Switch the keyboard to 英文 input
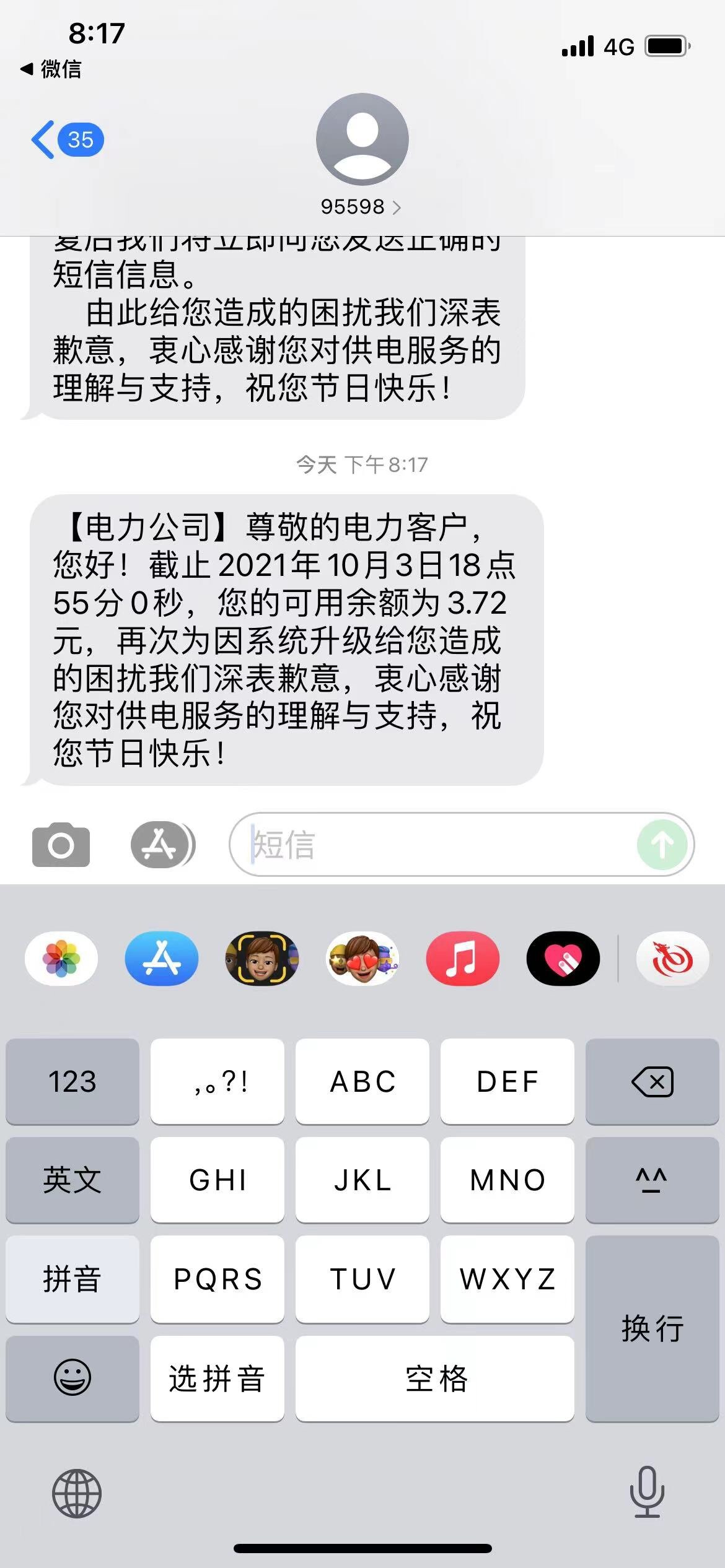The width and height of the screenshot is (725, 1568). (x=72, y=1180)
